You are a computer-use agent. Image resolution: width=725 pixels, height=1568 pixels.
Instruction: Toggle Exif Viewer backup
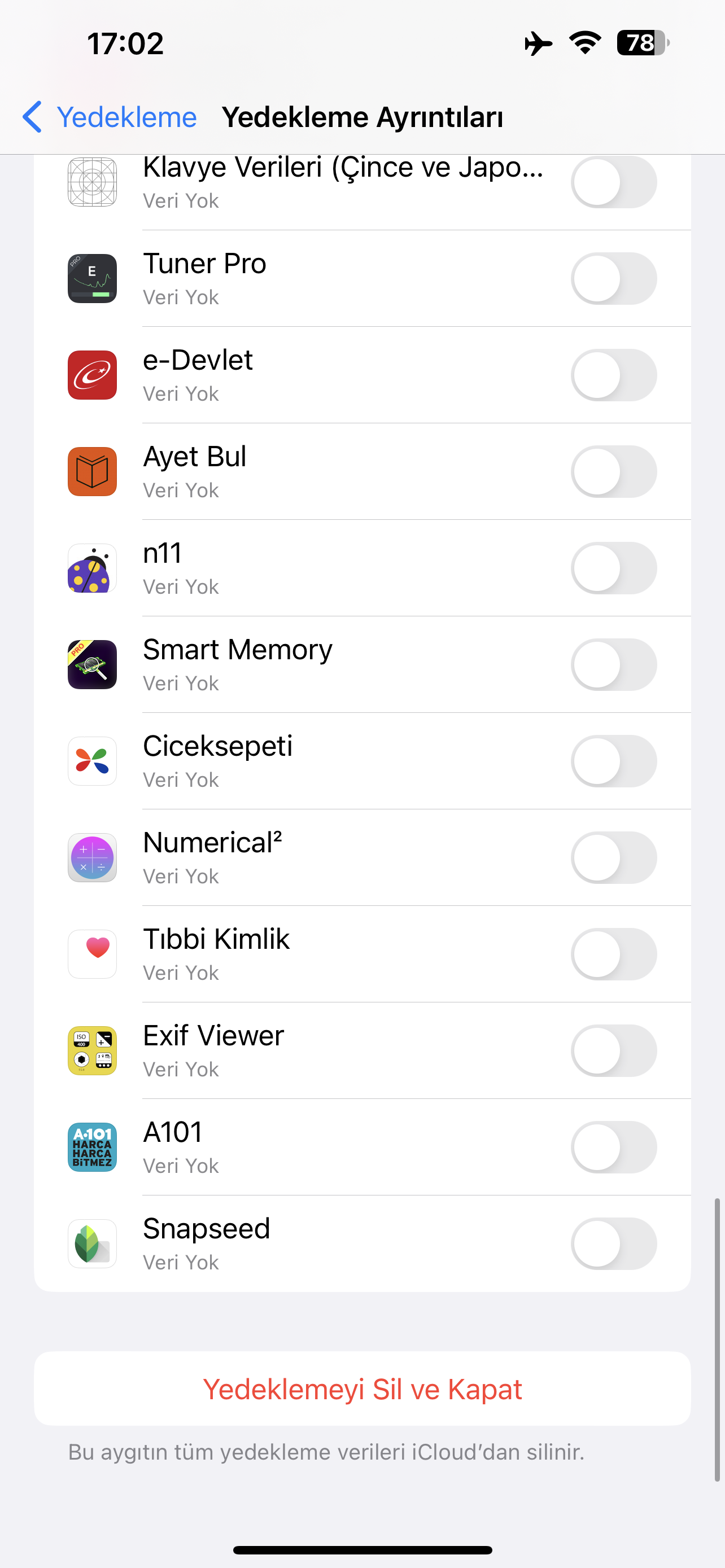[x=614, y=1050]
